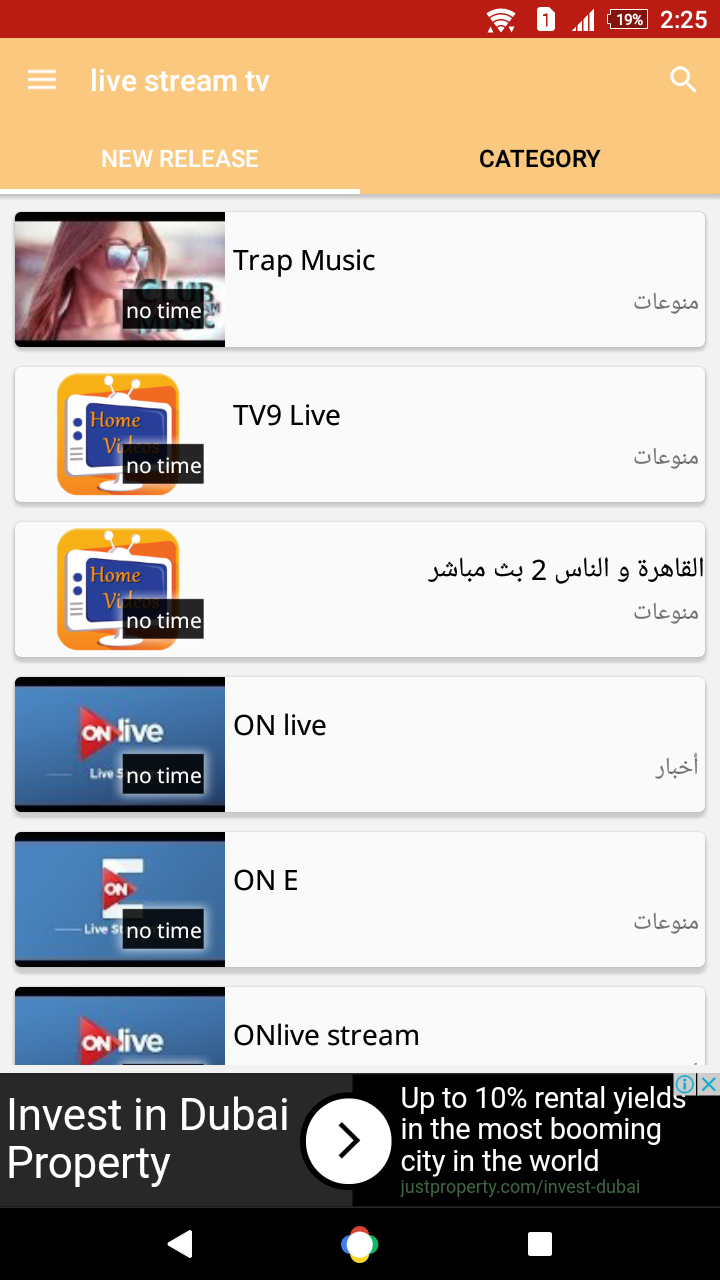
Task: Open the navigation drawer menu
Action: [42, 80]
